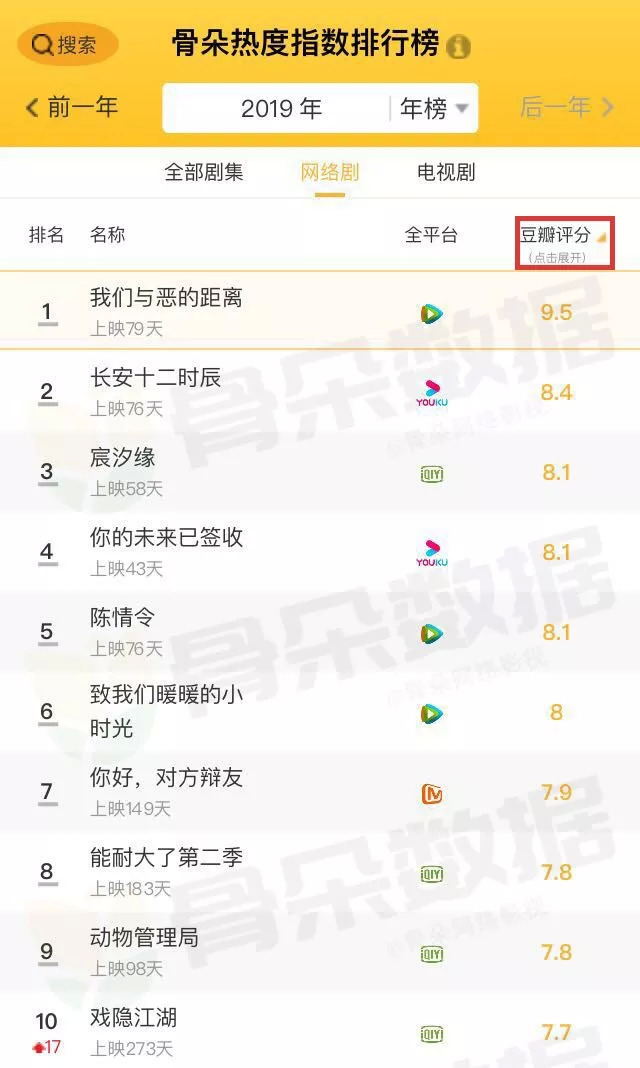Image resolution: width=640 pixels, height=1068 pixels.
Task: Go to 后一年 next year
Action: pyautogui.click(x=567, y=107)
